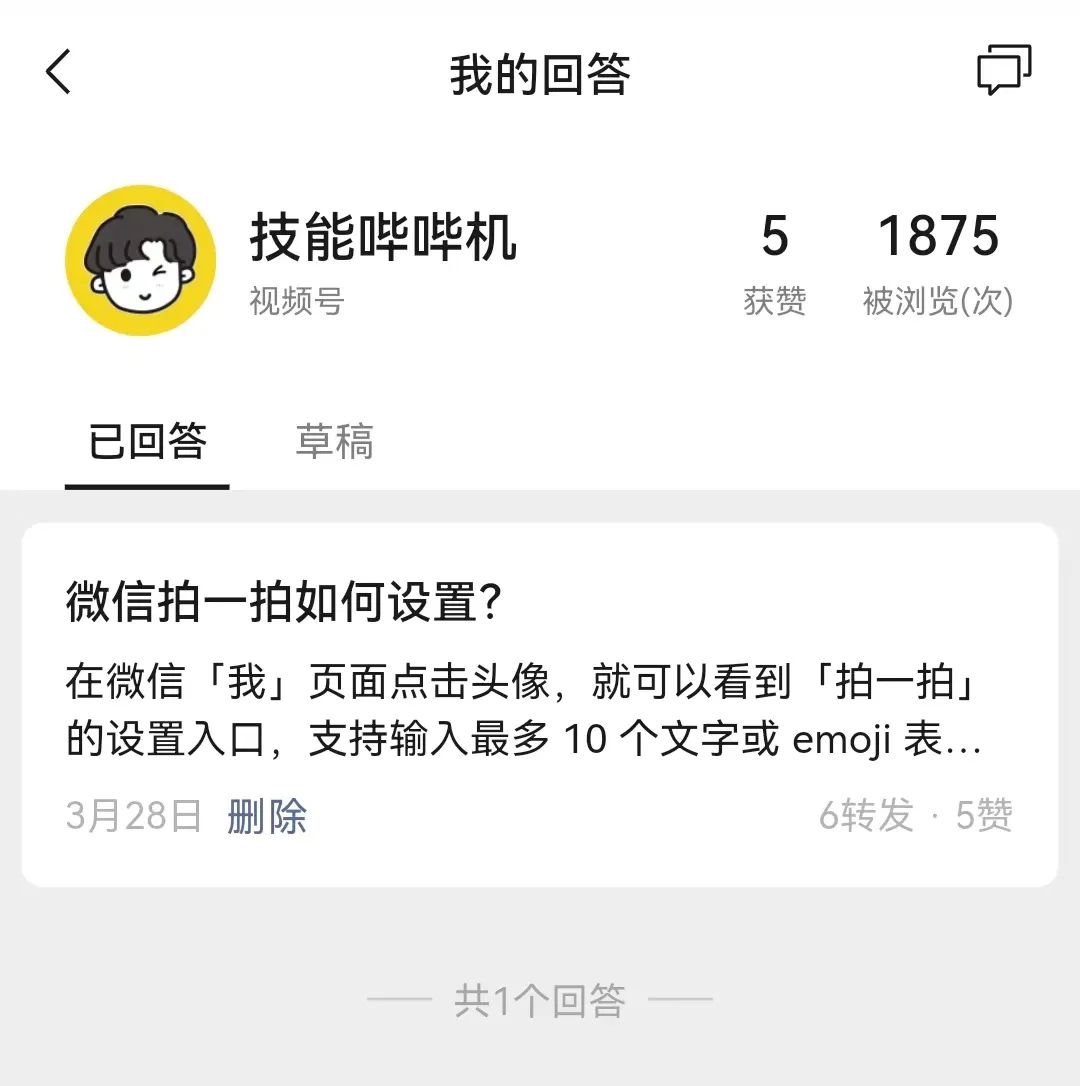Open the answer card details
This screenshot has width=1080, height=1086.
point(540,690)
